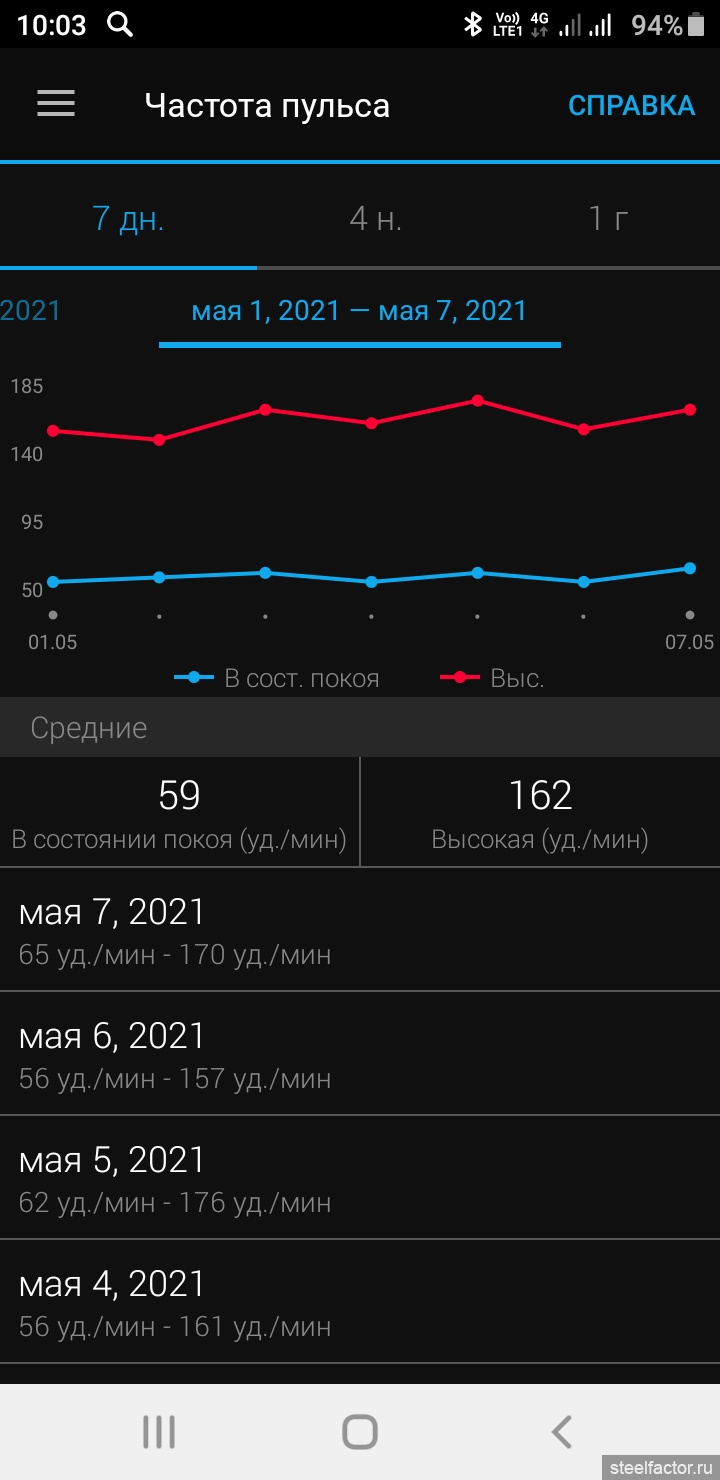The width and height of the screenshot is (720, 1480).
Task: Open the СПРАВКА help page
Action: tap(631, 105)
